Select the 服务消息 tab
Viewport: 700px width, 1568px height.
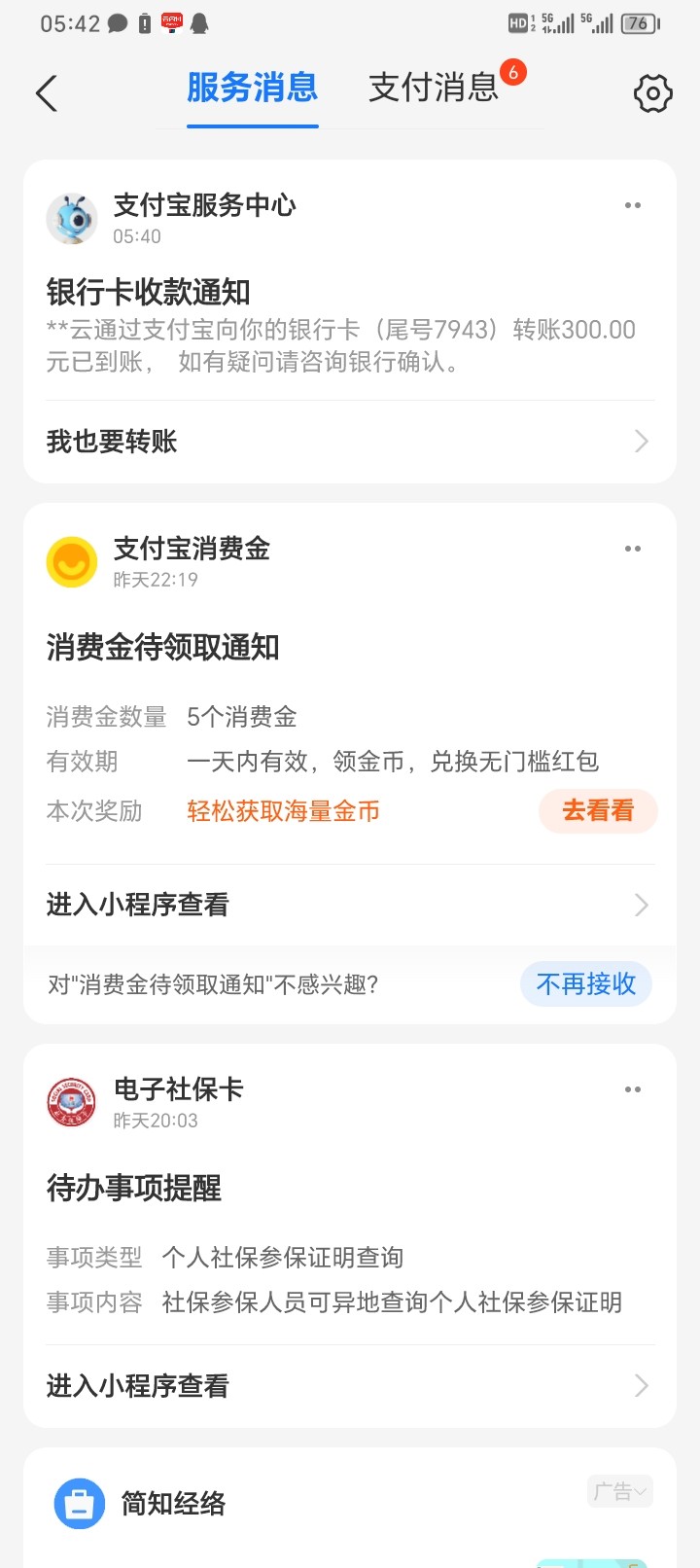pos(252,89)
